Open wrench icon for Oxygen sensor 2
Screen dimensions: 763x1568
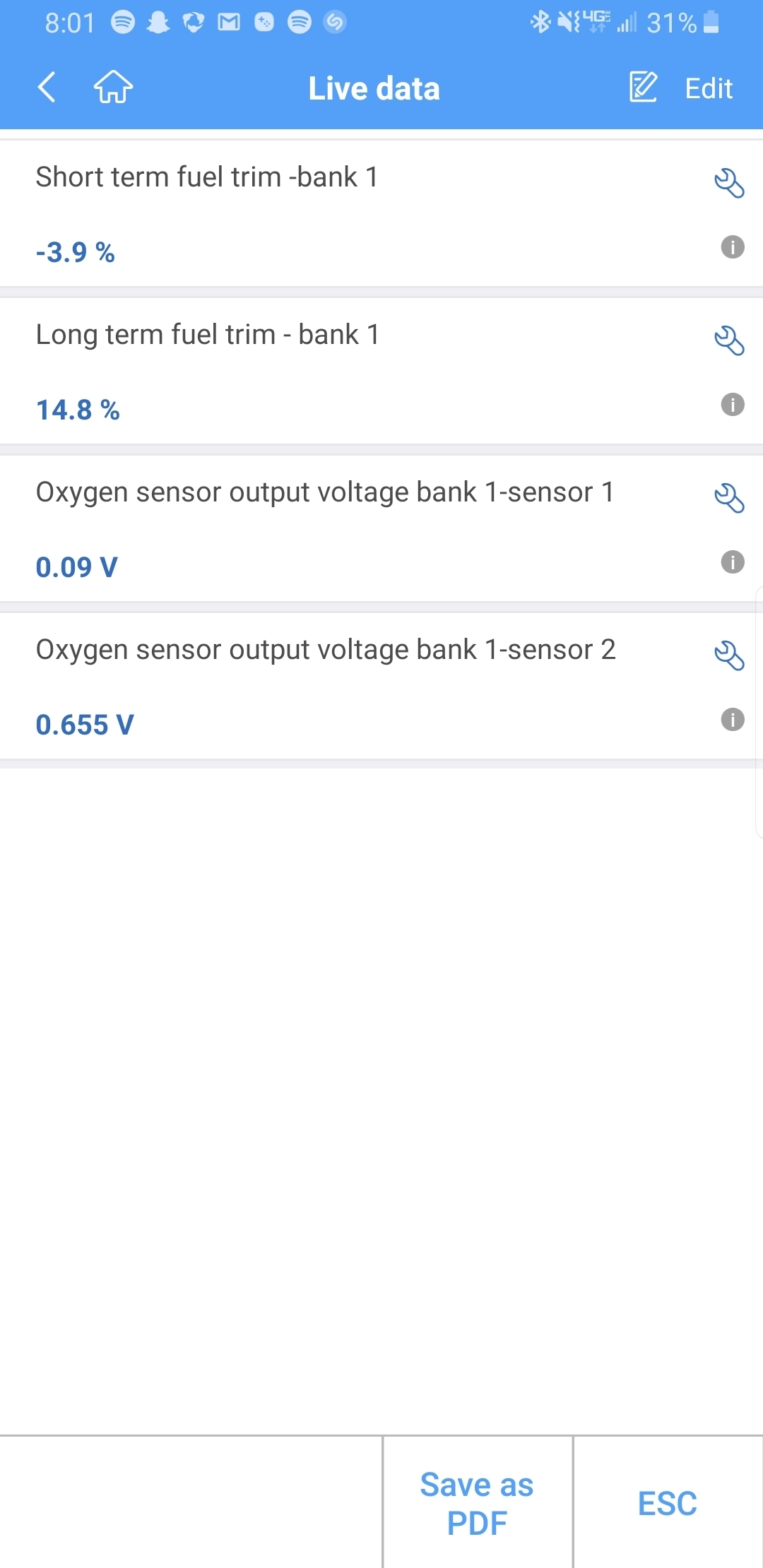point(729,656)
